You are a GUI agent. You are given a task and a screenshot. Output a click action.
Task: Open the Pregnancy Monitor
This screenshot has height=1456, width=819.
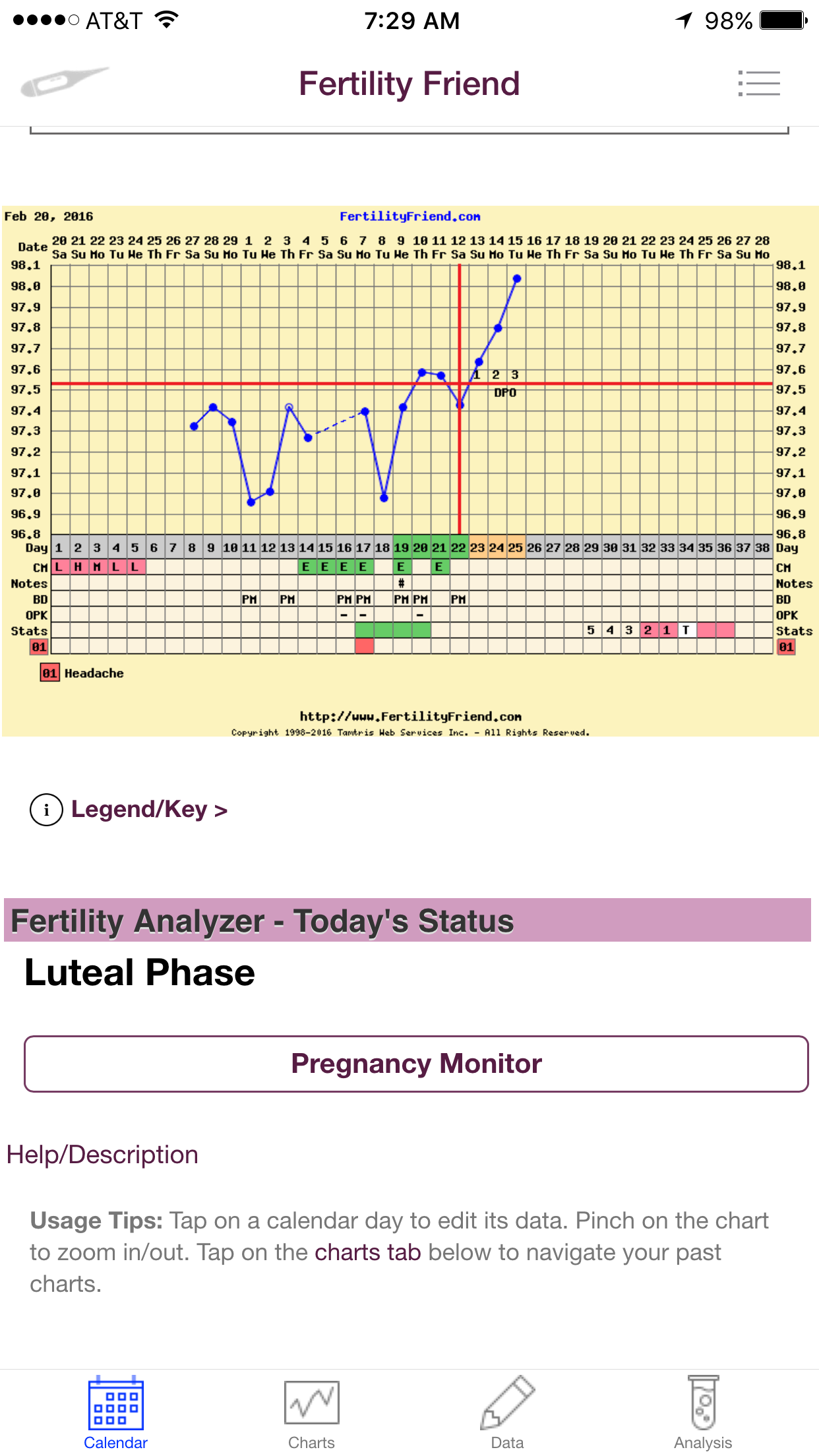[x=416, y=1064]
